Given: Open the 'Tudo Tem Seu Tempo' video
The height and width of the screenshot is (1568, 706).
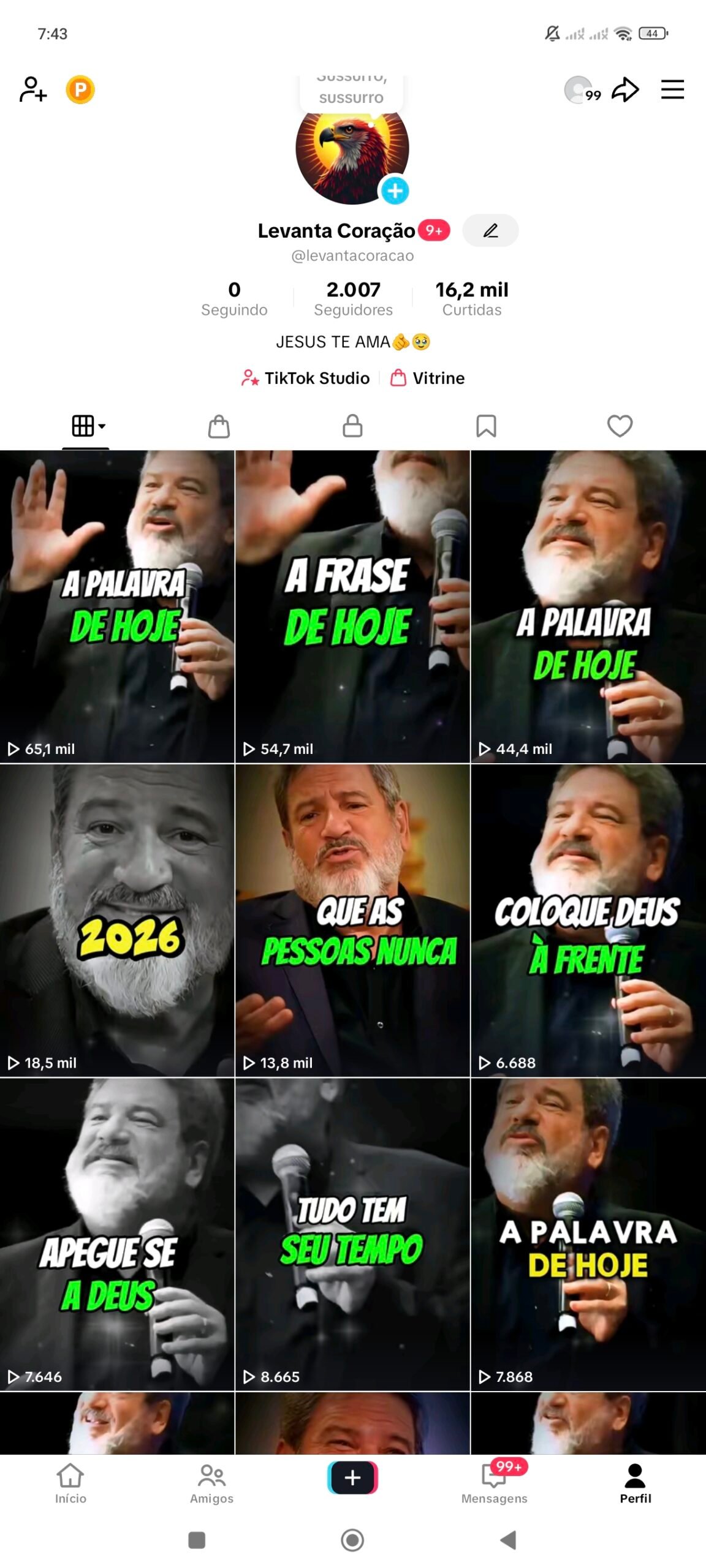Looking at the screenshot, I should click(352, 1234).
